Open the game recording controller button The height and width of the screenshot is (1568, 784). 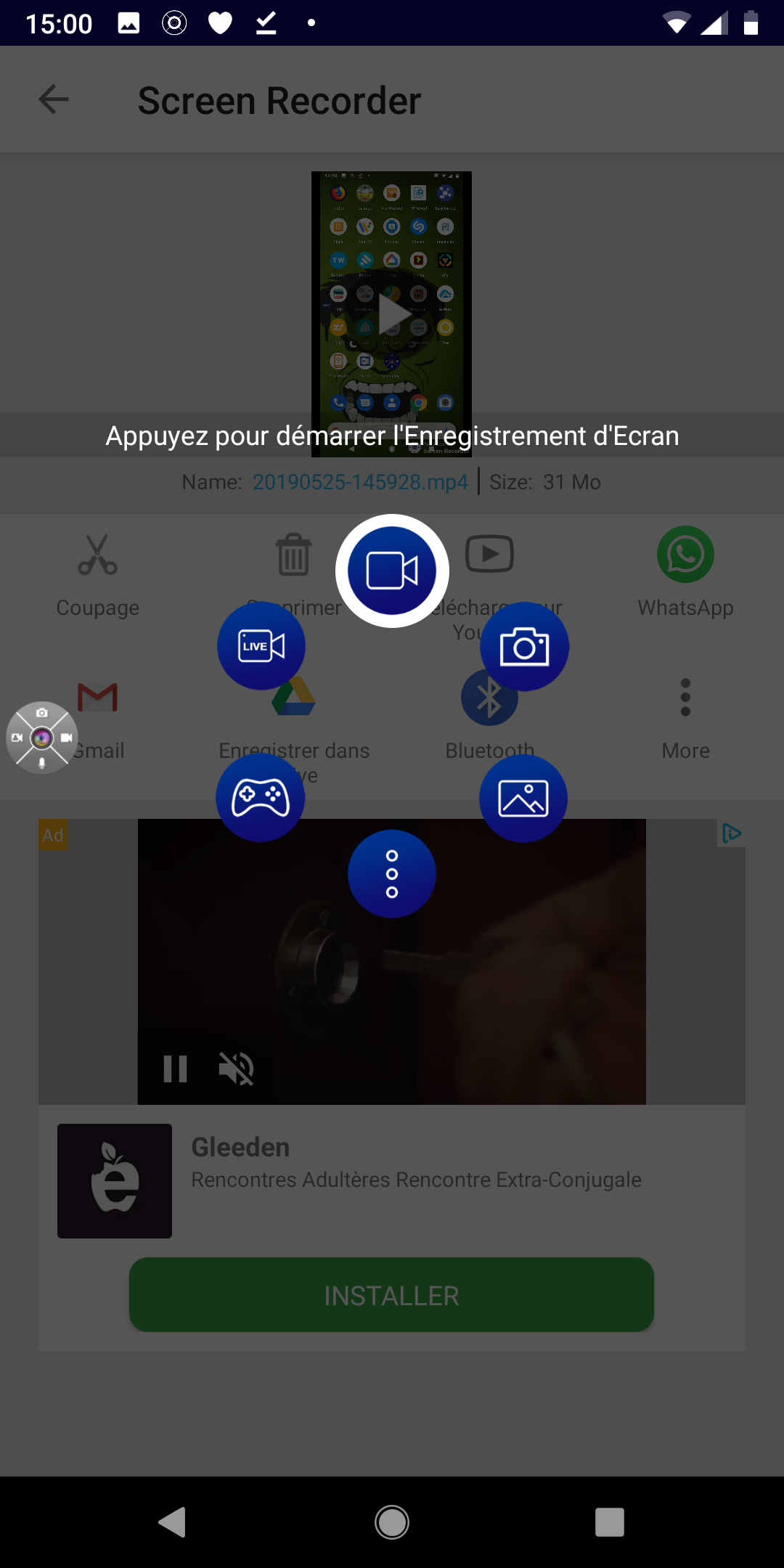(260, 798)
